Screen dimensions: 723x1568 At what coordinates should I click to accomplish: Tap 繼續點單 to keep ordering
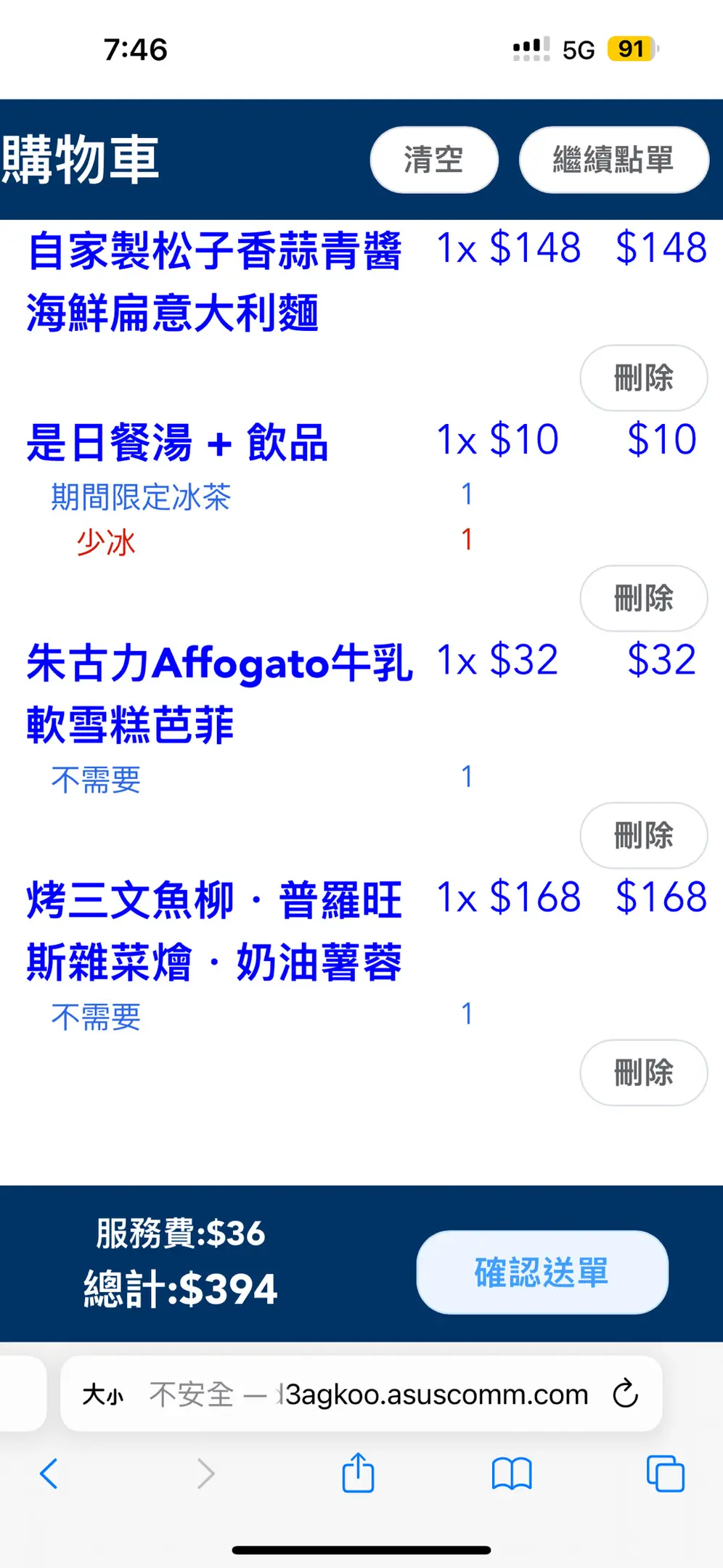tap(613, 160)
